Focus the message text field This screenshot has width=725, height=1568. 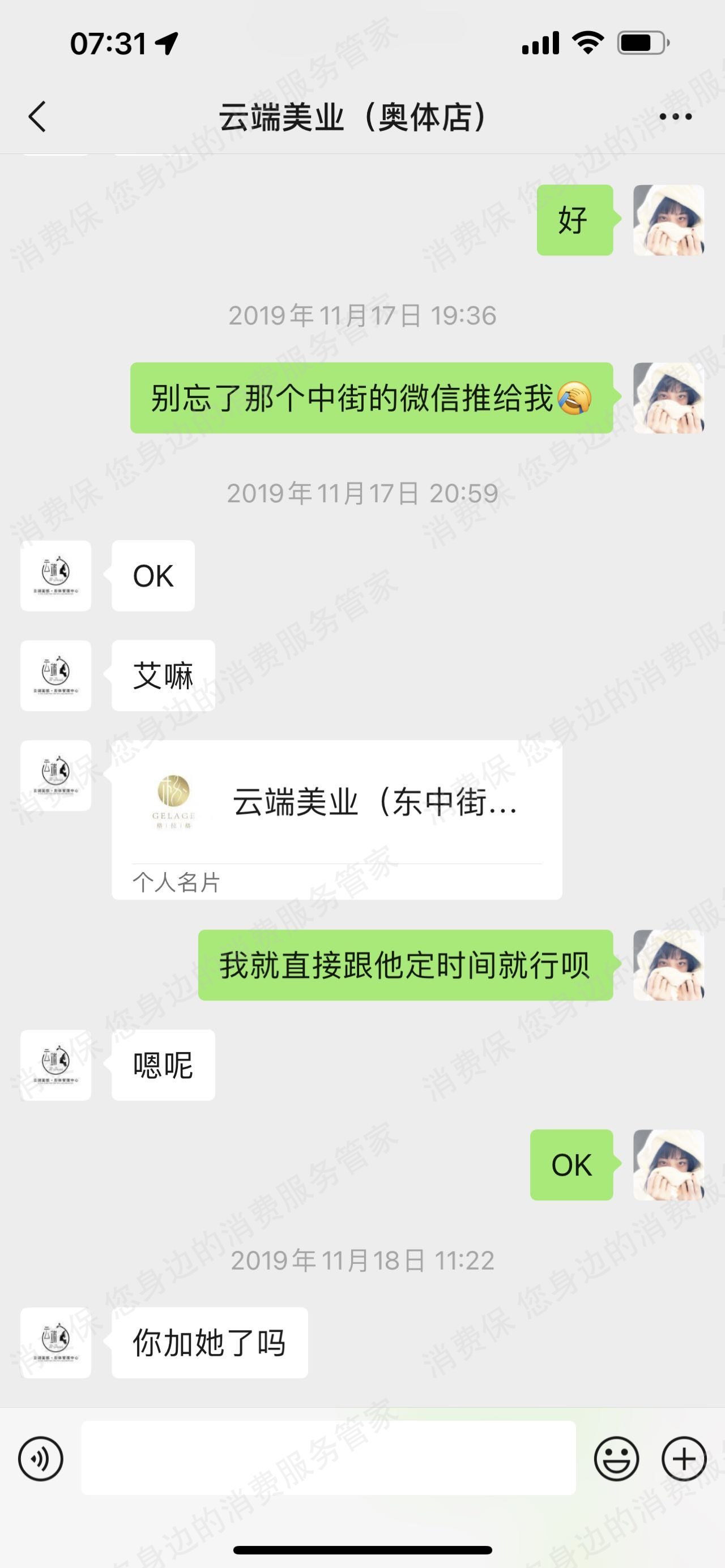tap(329, 1459)
